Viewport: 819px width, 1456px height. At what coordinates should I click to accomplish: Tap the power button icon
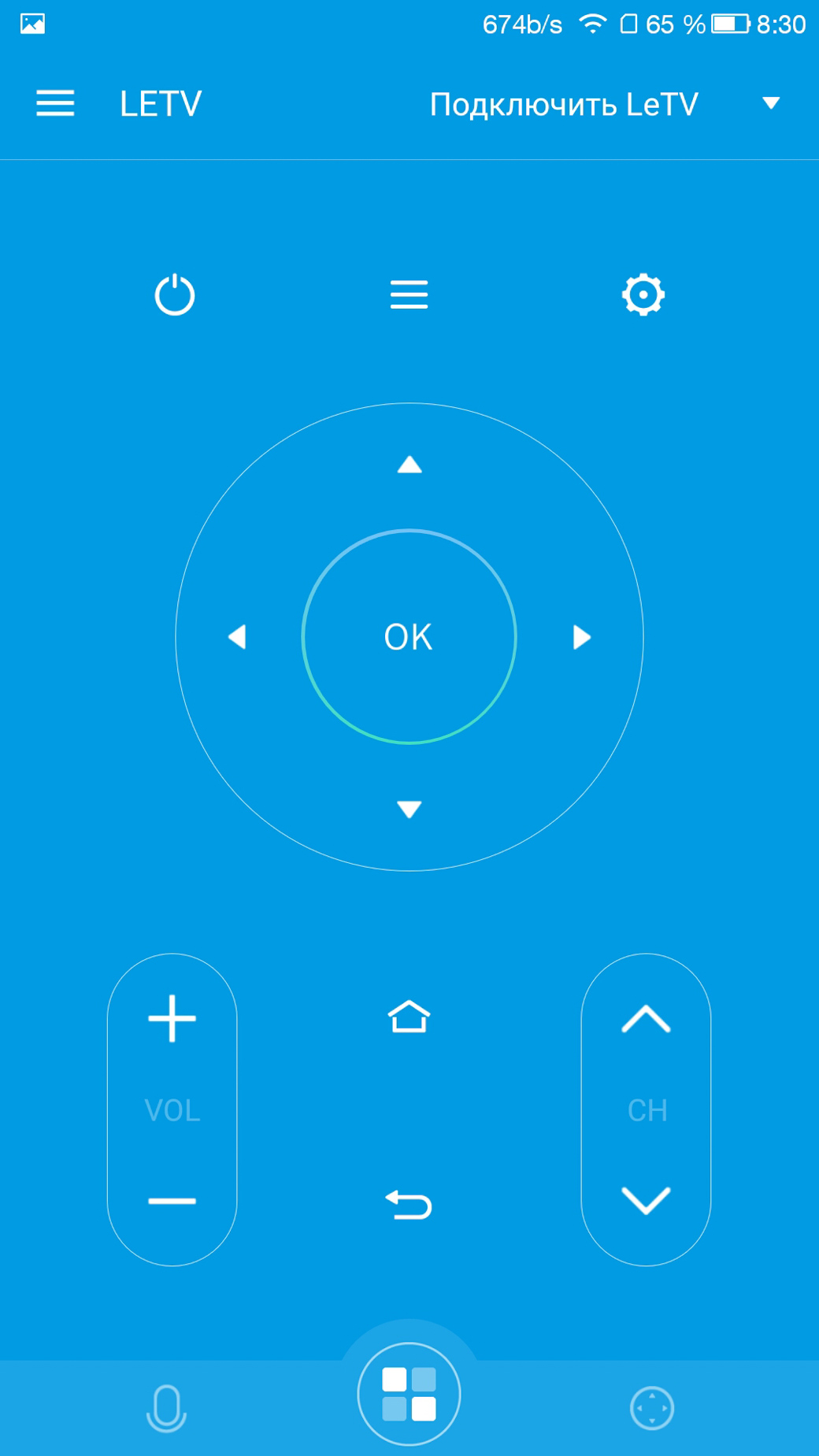(x=175, y=295)
